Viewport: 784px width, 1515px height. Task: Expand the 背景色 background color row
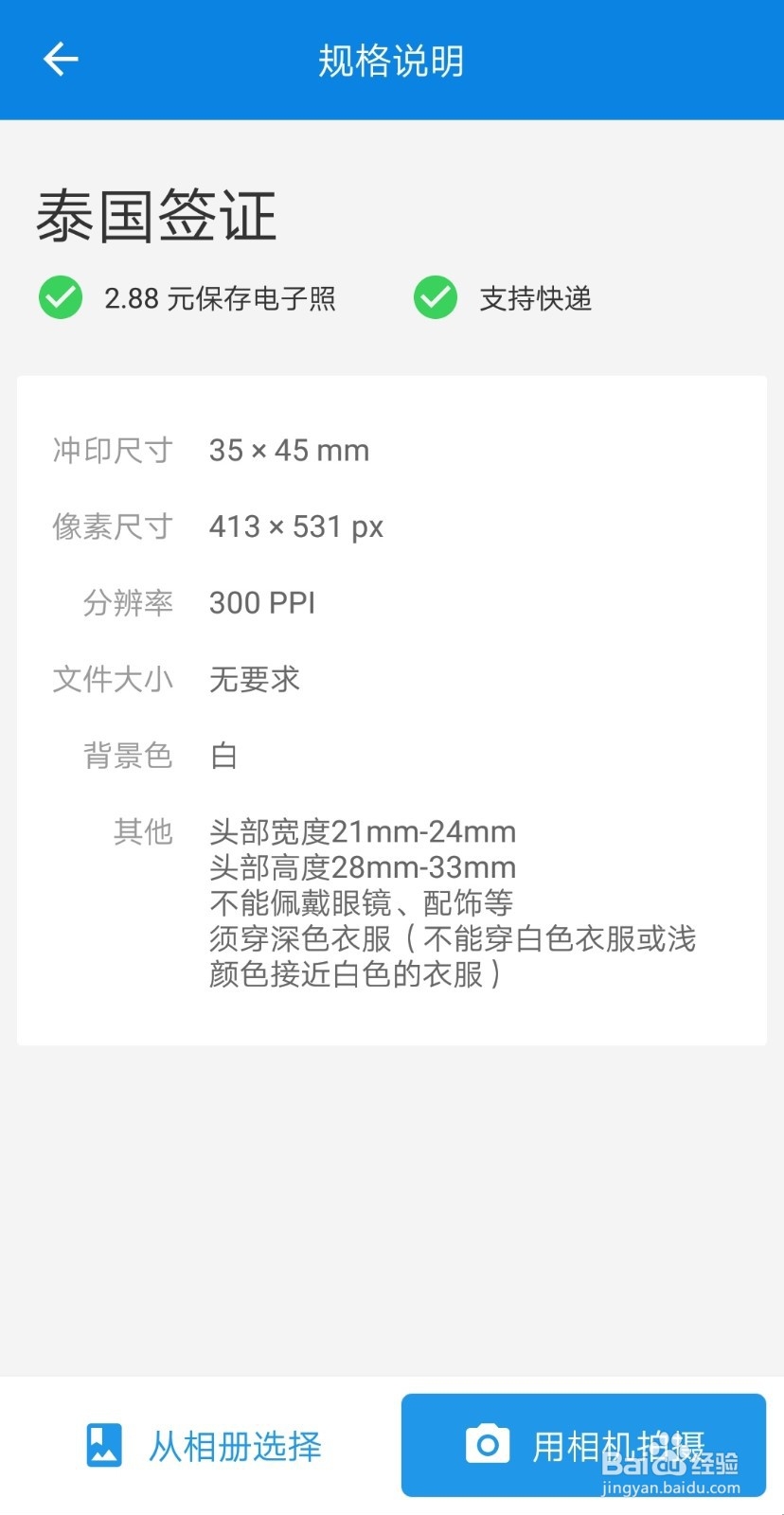click(x=128, y=755)
